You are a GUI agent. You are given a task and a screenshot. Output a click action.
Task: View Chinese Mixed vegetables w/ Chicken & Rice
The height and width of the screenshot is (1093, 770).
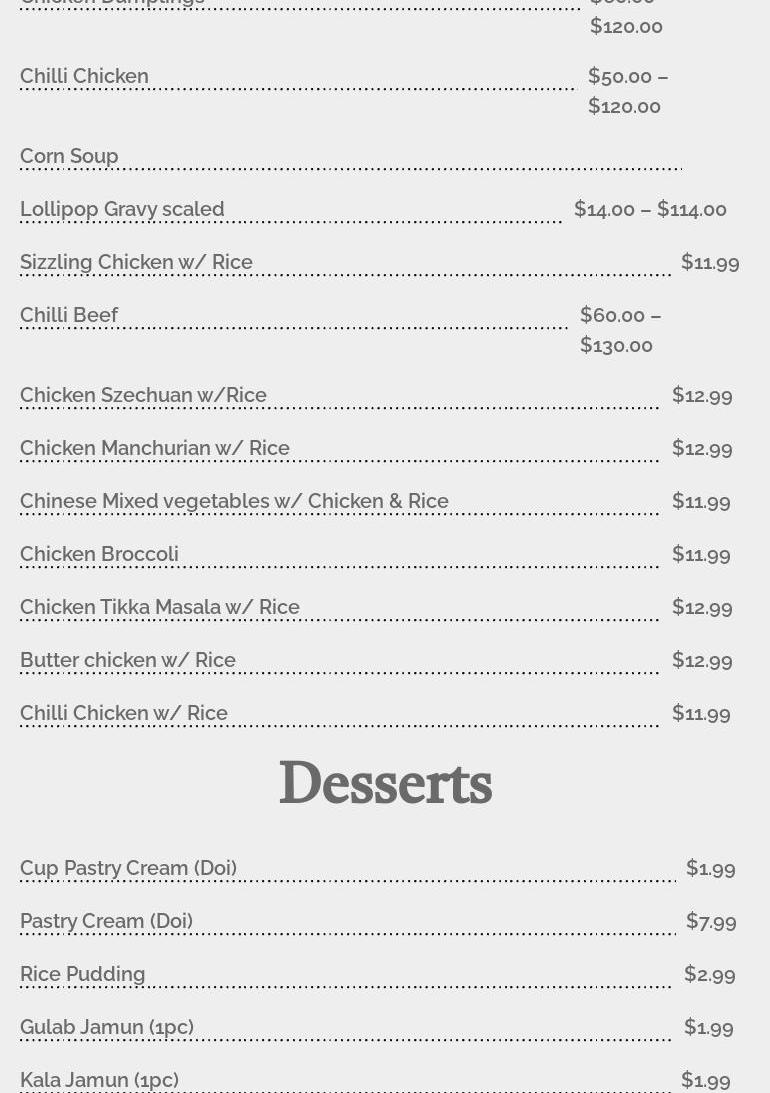(x=234, y=501)
